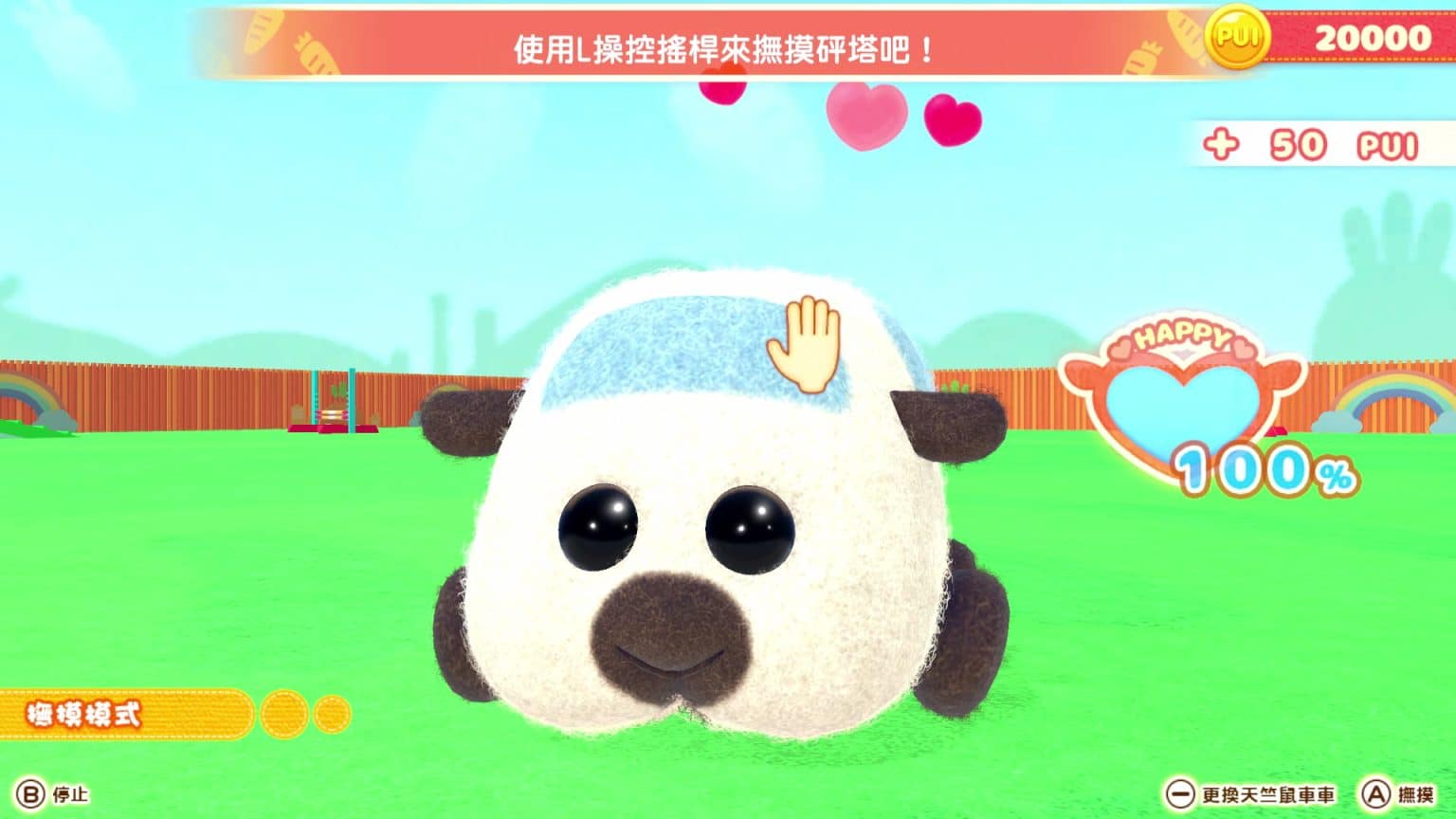Tap the B 停止 stop button

pyautogui.click(x=51, y=794)
